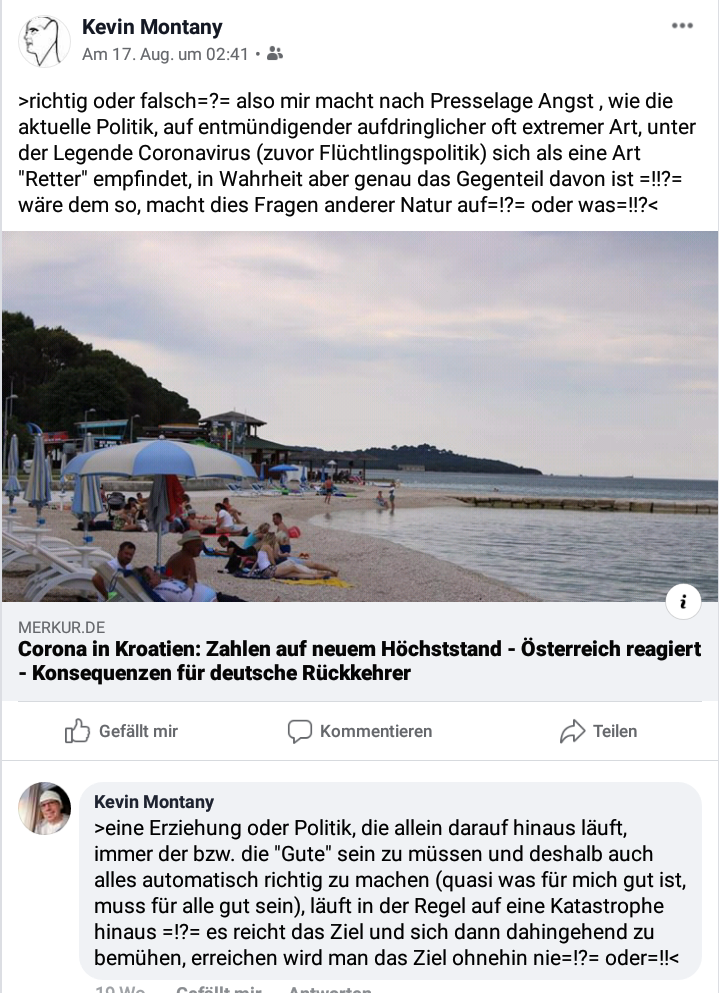
Task: Show link info via the i icon
Action: point(683,601)
